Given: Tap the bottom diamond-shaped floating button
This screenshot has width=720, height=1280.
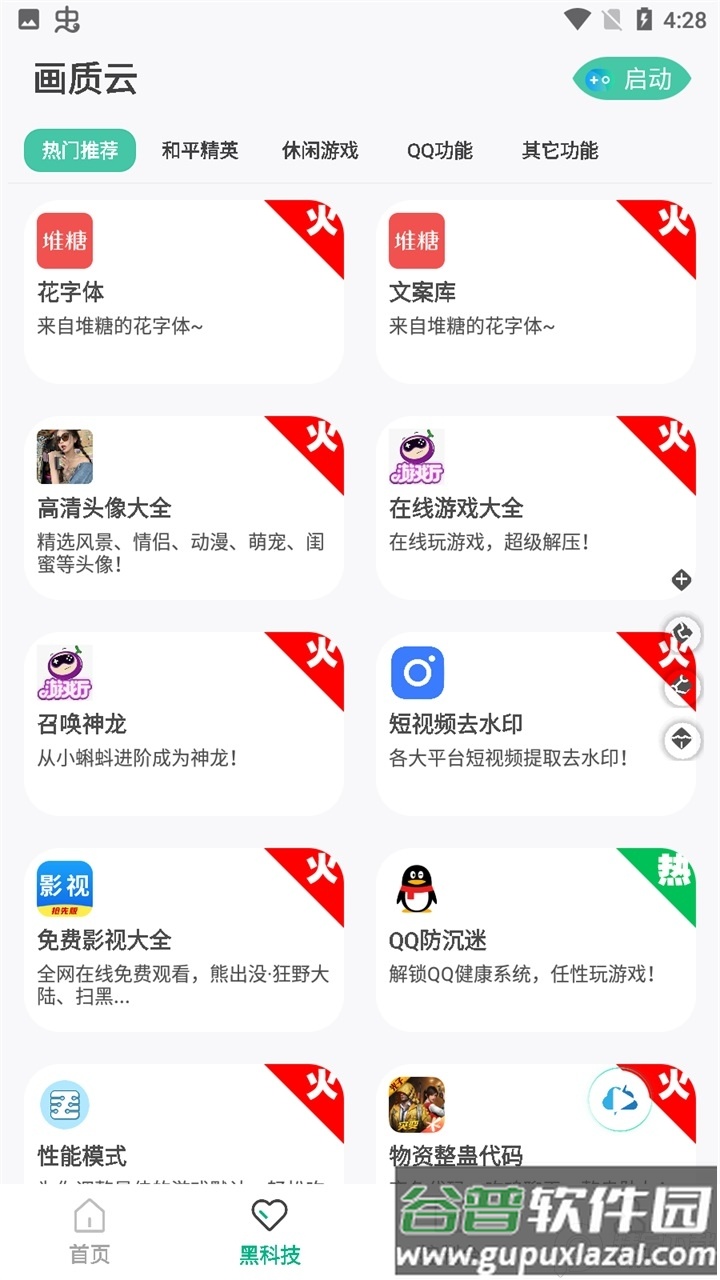Looking at the screenshot, I should [x=682, y=742].
